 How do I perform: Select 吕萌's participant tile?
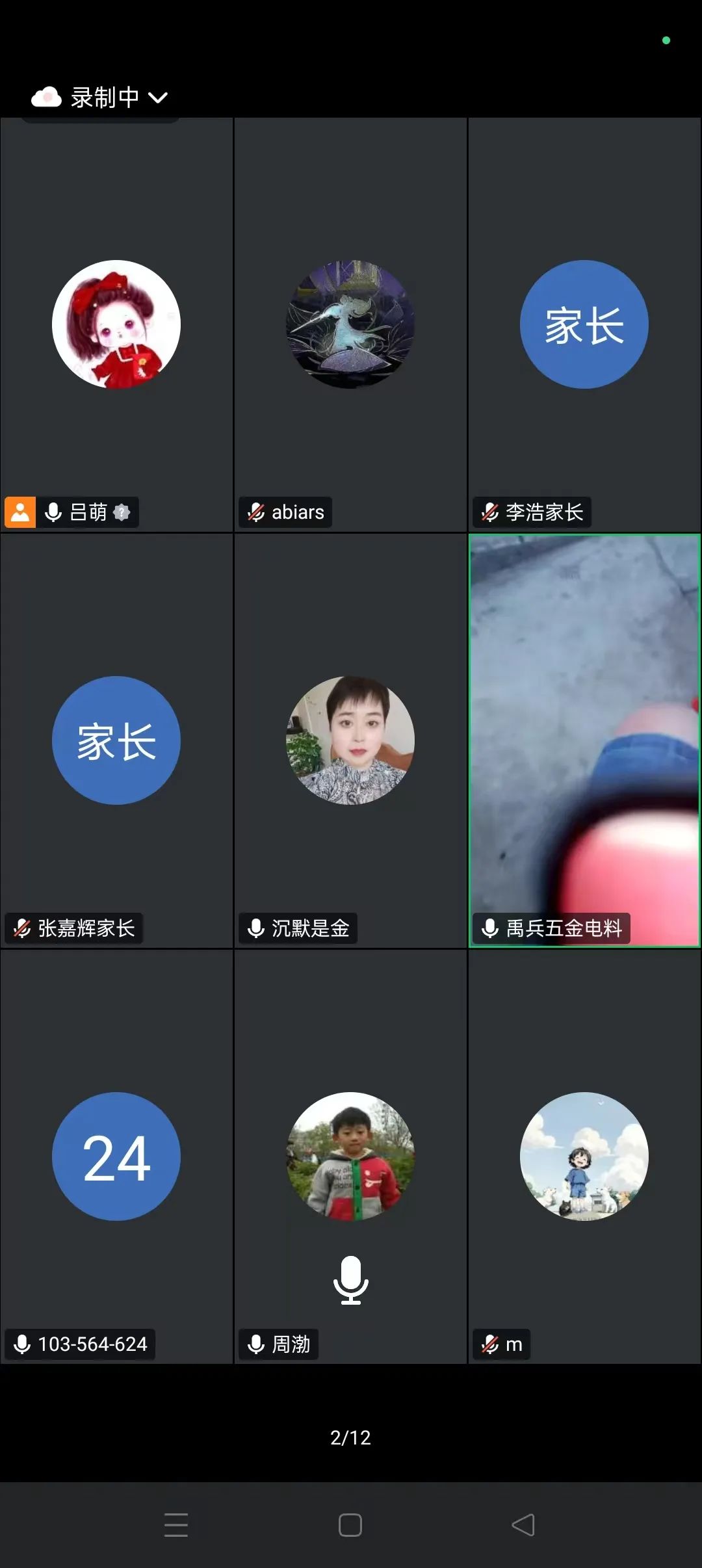tap(116, 325)
